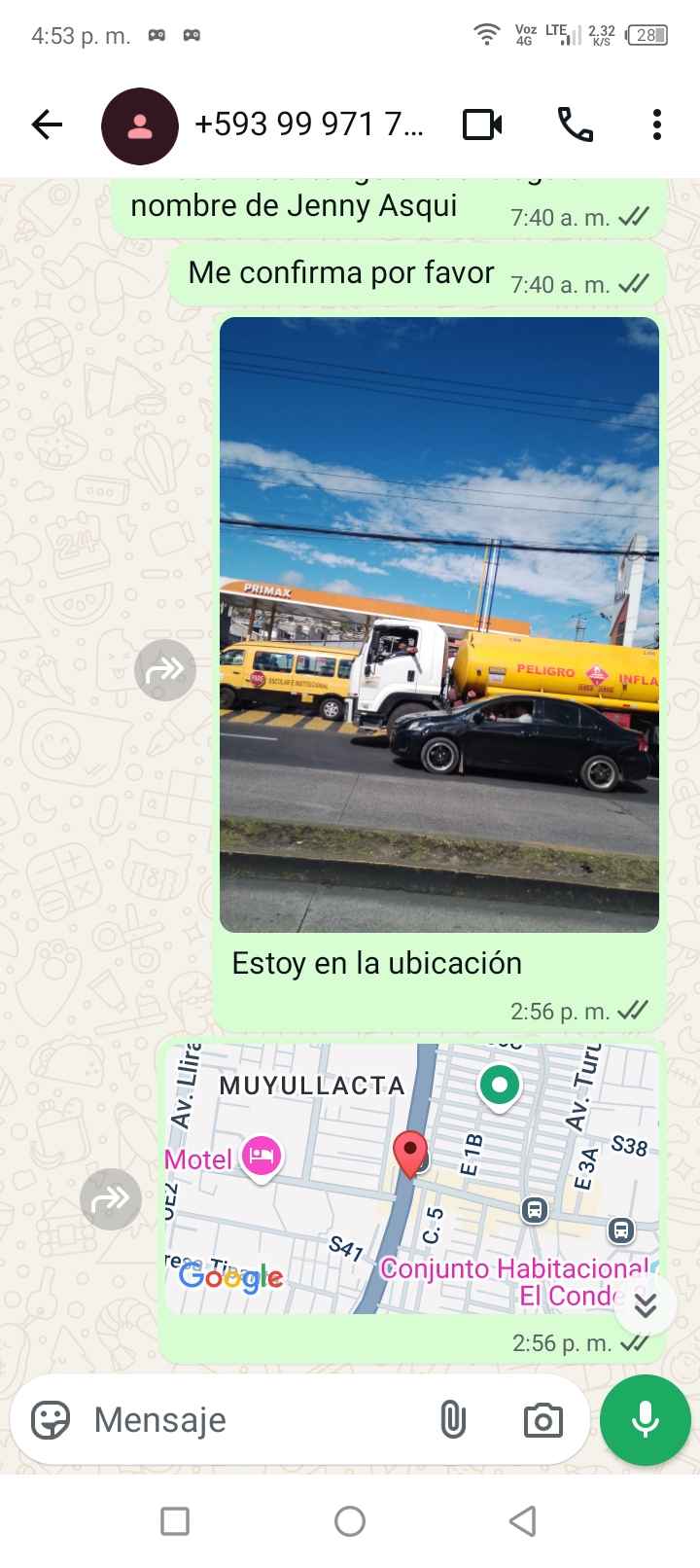Start a voice call
700x1568 pixels.
(576, 125)
